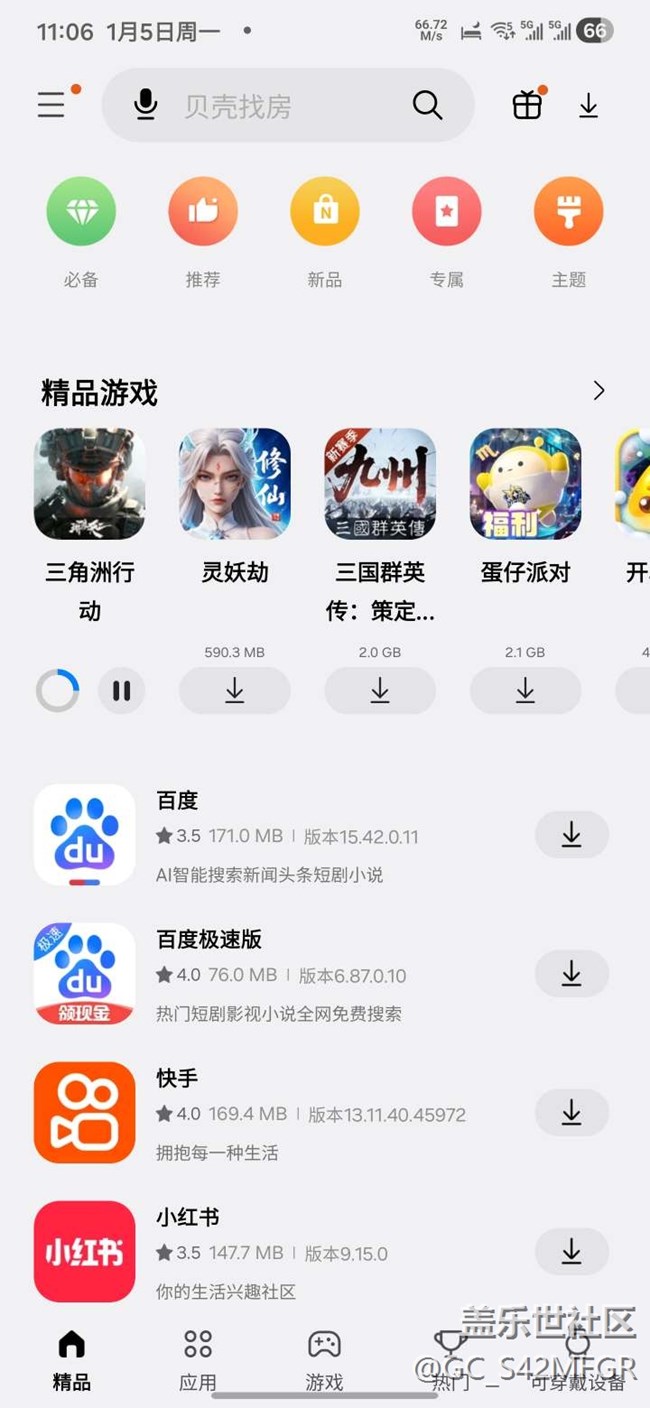Open the 必备 category
This screenshot has height=1408, width=650.
tap(81, 211)
